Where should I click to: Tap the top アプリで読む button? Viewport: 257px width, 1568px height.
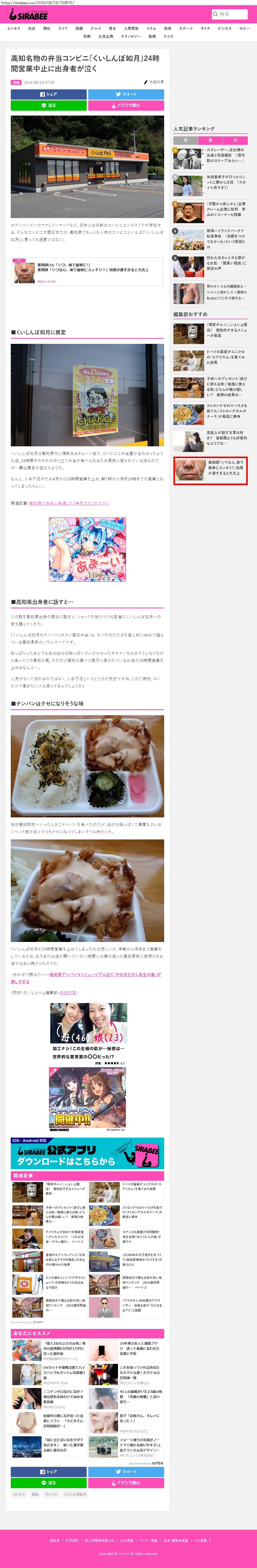coord(126,105)
